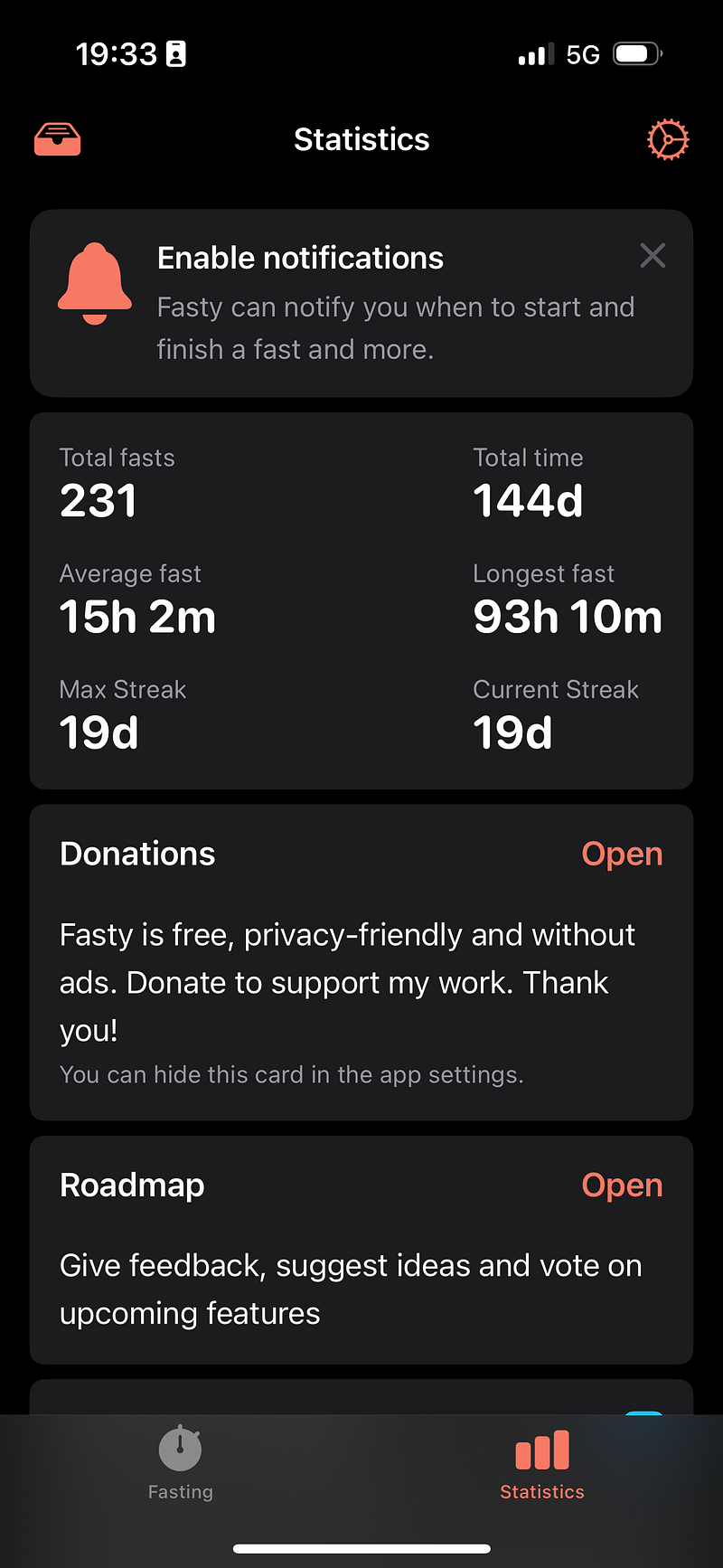Select the Statistics tab
Viewport: 723px width, 1568px height.
(x=542, y=1463)
